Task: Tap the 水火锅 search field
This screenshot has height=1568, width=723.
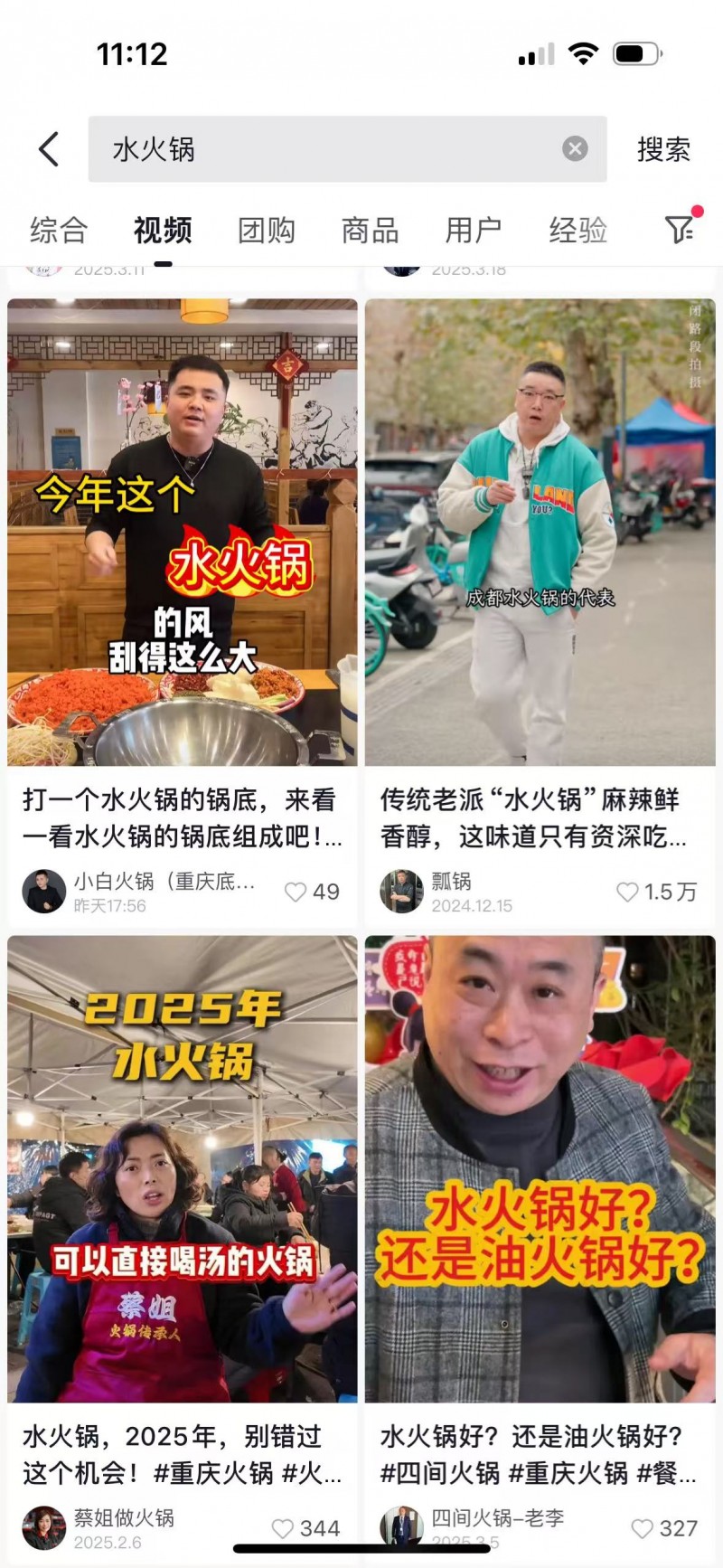Action: point(325,149)
